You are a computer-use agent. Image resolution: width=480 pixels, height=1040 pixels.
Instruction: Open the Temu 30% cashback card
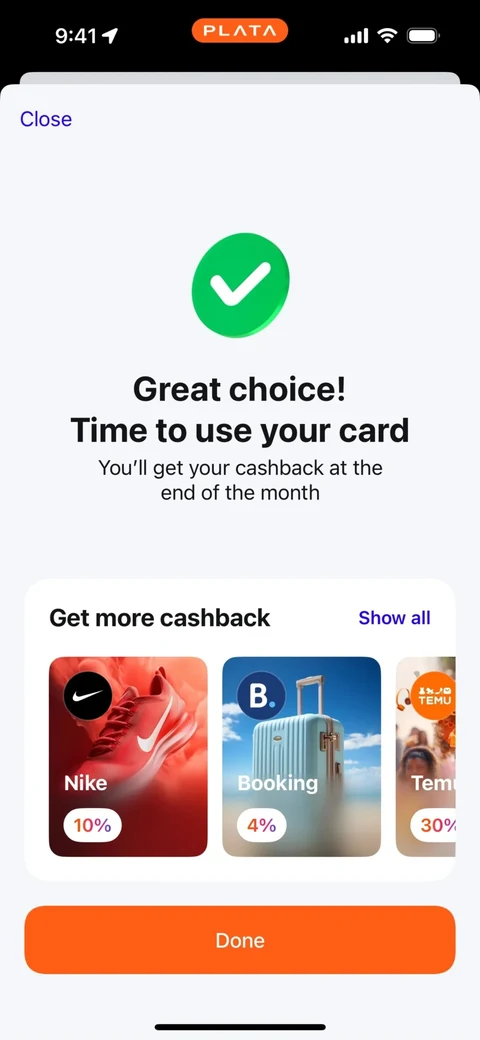426,757
